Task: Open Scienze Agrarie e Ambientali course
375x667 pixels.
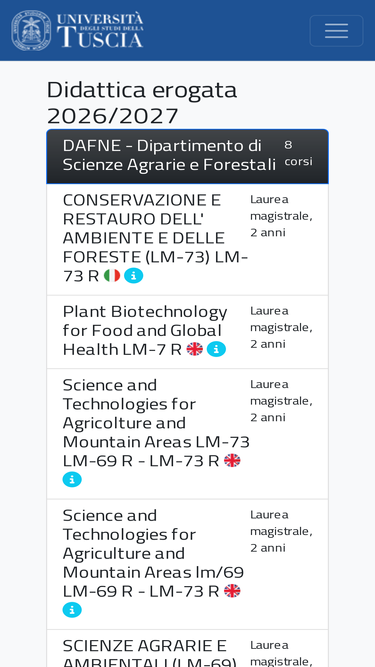Action: click(x=150, y=653)
